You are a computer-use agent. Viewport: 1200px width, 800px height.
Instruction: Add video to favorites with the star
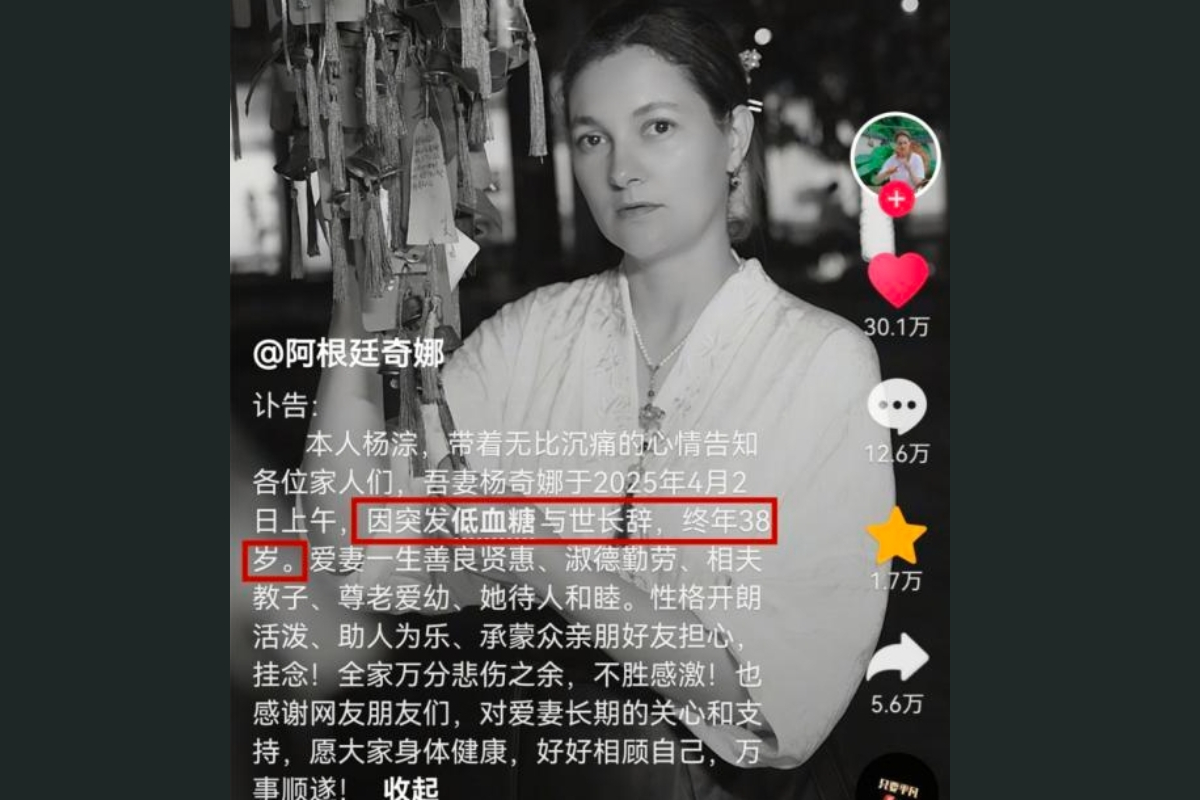(896, 536)
